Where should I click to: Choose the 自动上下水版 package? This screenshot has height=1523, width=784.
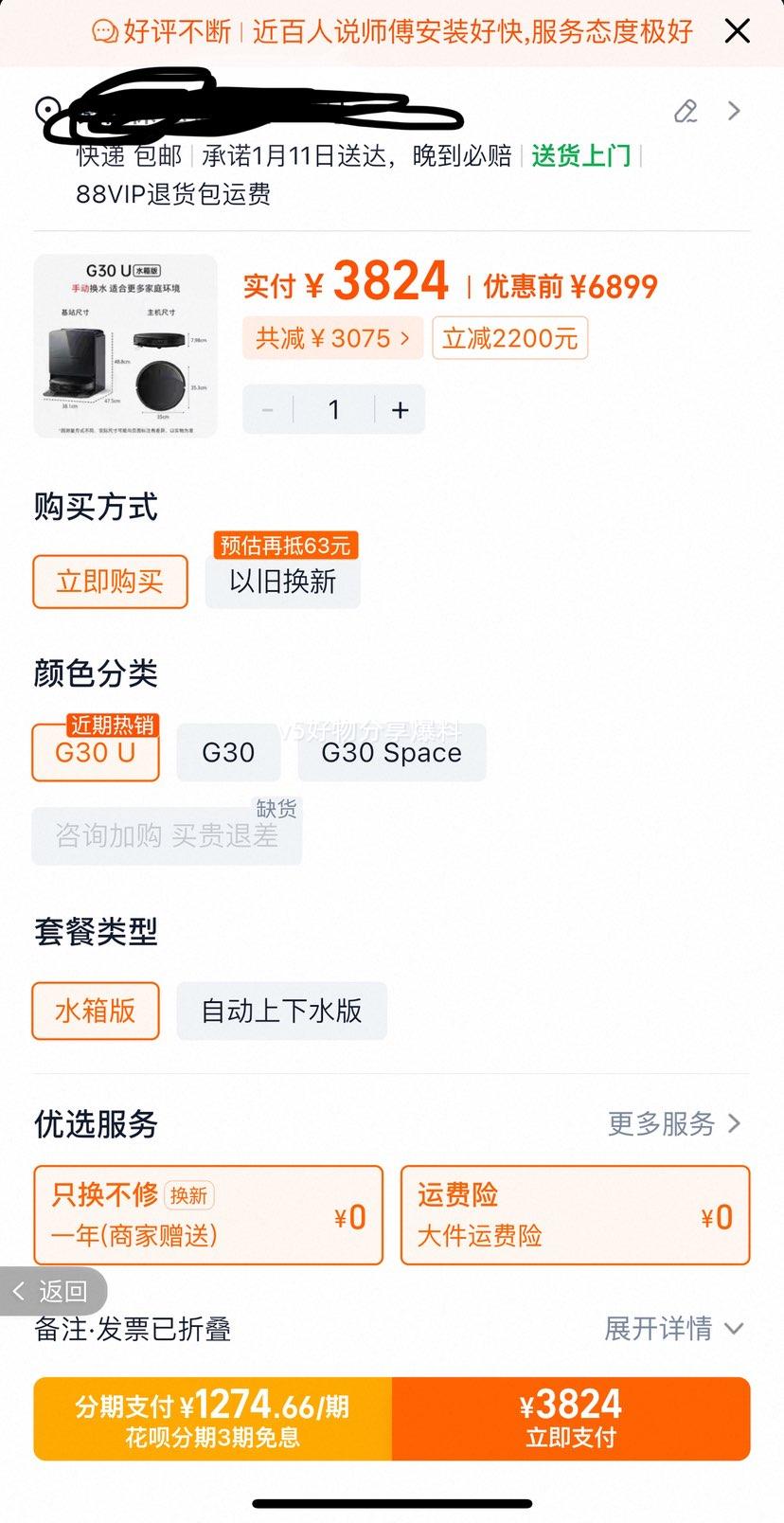(281, 1011)
